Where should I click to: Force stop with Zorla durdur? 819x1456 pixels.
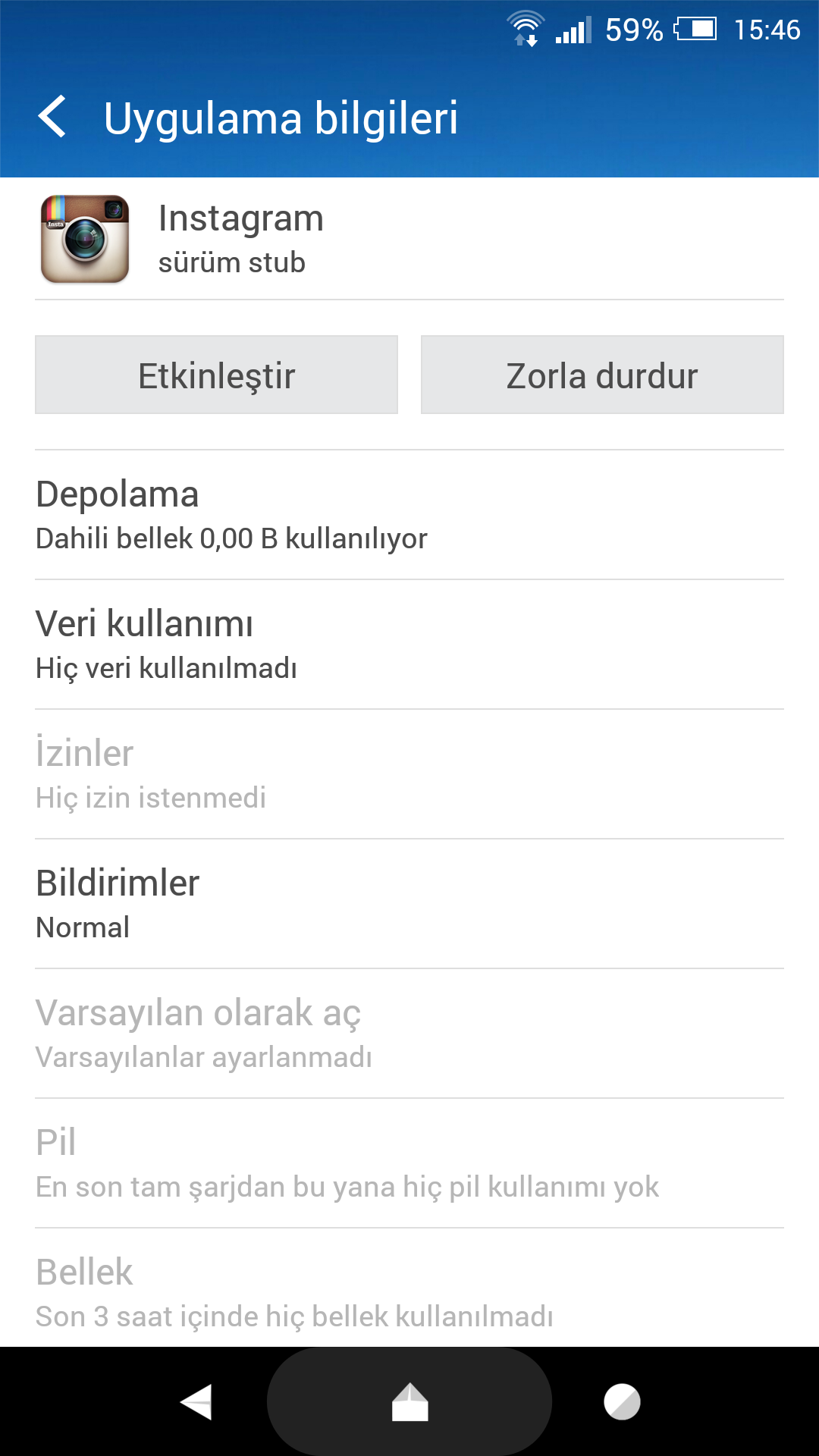pyautogui.click(x=602, y=375)
